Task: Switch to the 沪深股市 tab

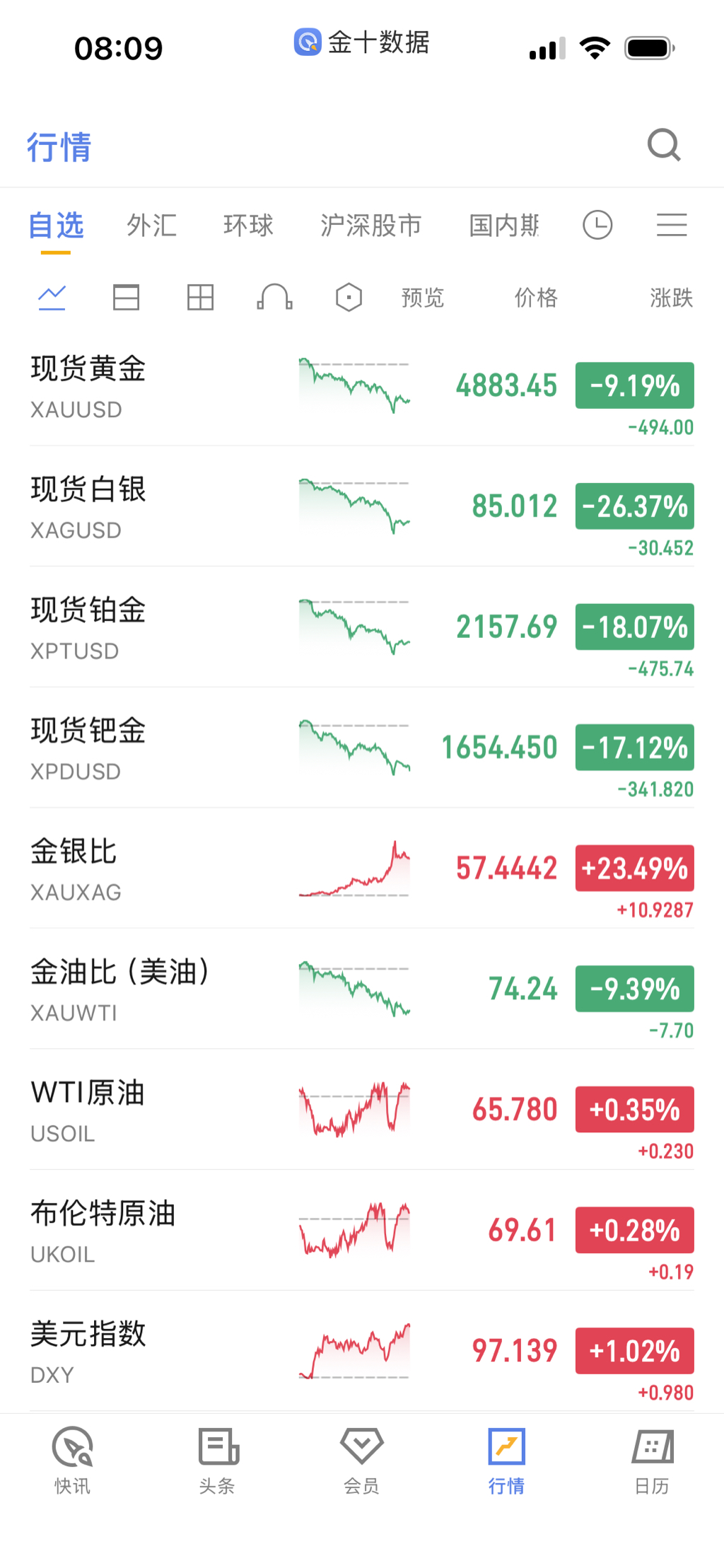Action: [x=370, y=226]
